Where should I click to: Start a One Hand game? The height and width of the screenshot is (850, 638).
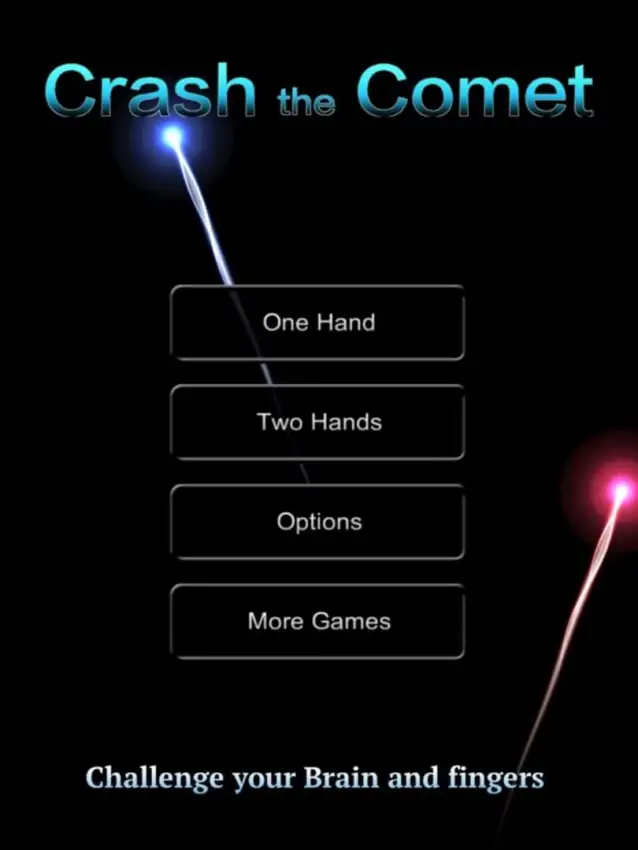(318, 323)
